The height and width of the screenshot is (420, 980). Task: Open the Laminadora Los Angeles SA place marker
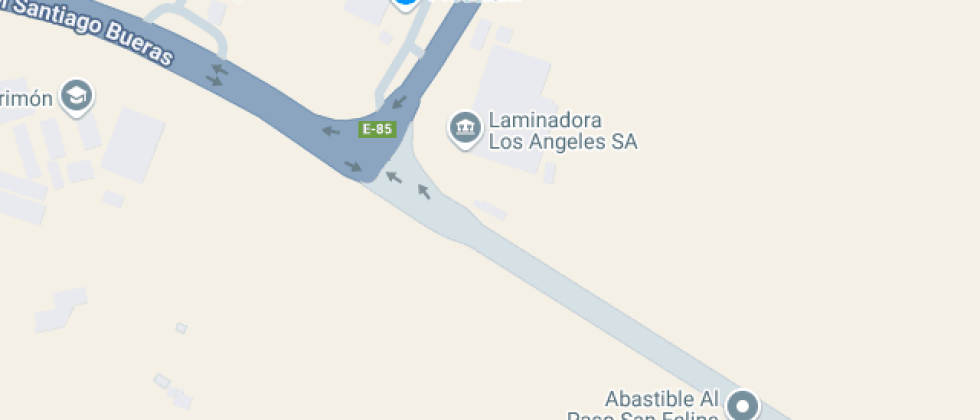click(465, 127)
